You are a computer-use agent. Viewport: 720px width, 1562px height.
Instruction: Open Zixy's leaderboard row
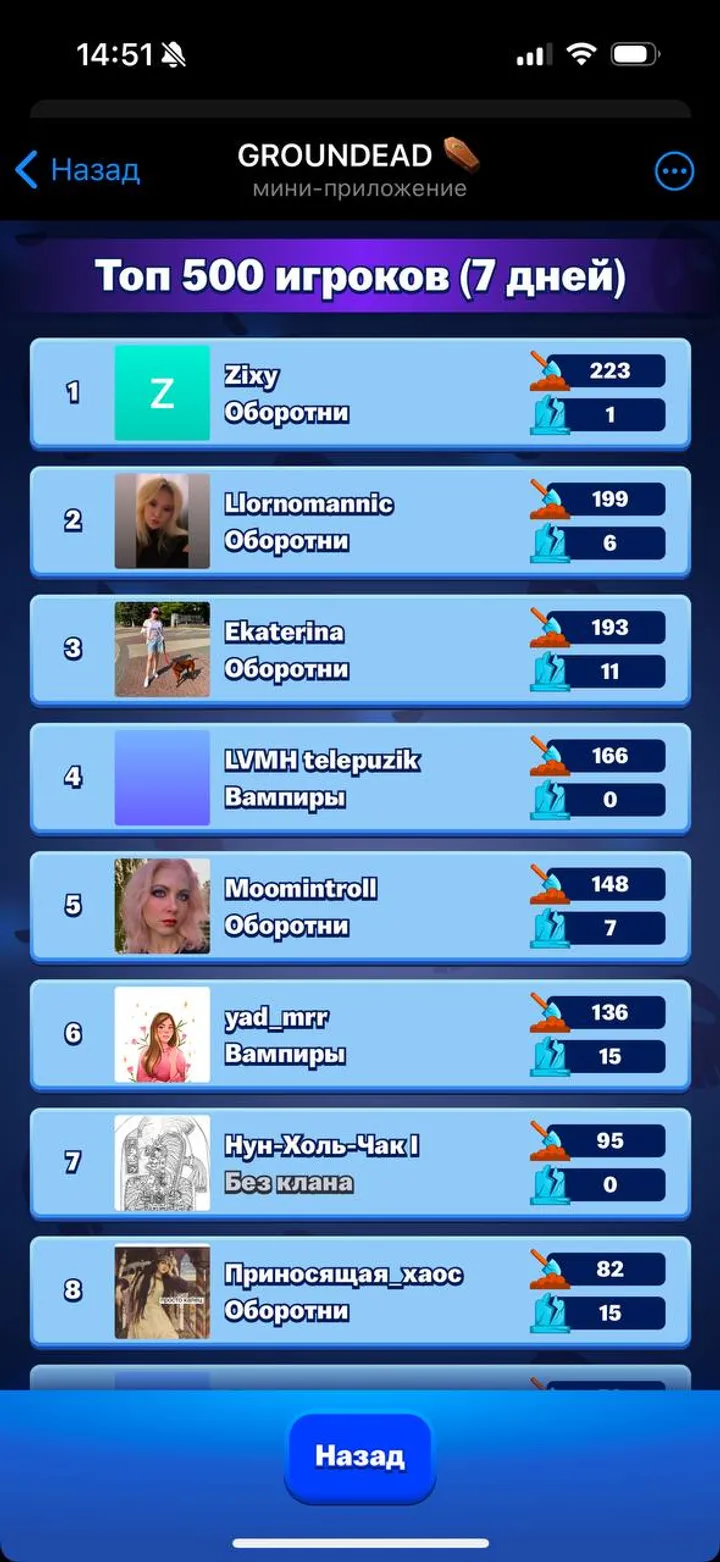pyautogui.click(x=360, y=393)
